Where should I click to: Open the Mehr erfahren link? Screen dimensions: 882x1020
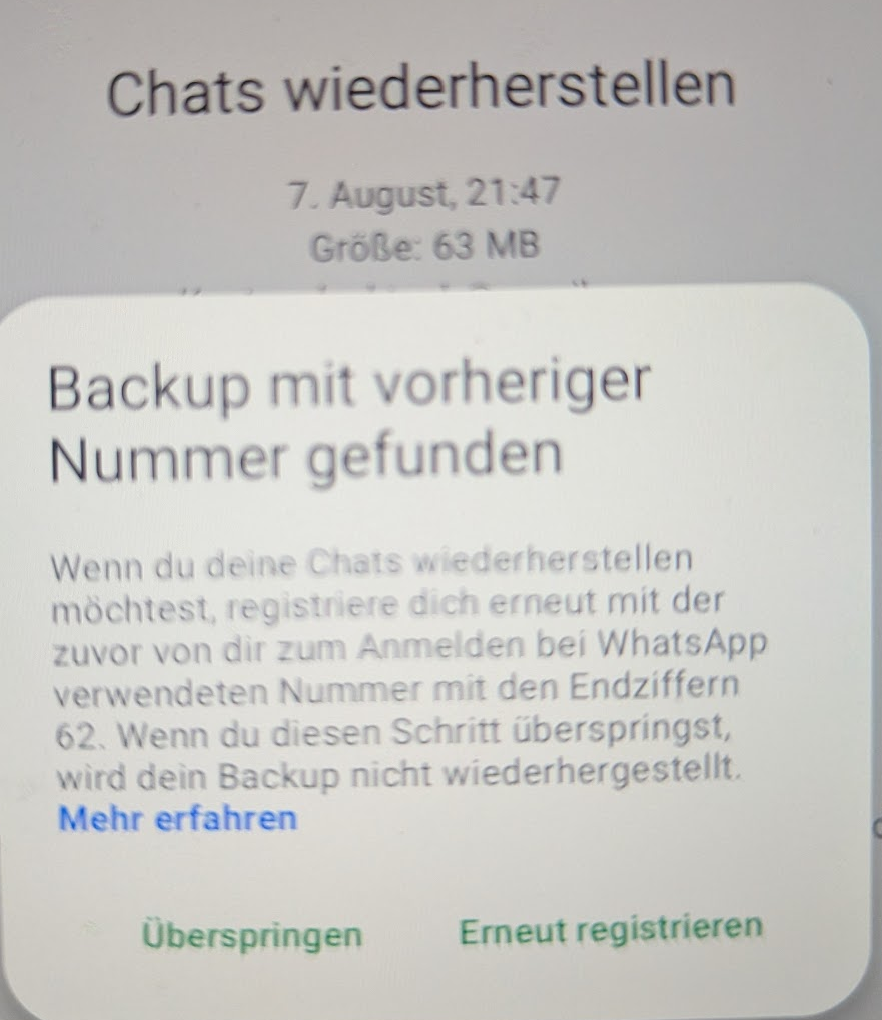pos(177,818)
